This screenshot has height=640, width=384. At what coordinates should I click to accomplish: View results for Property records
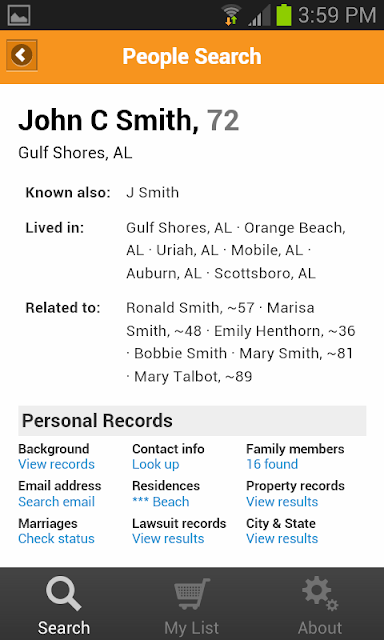(282, 502)
